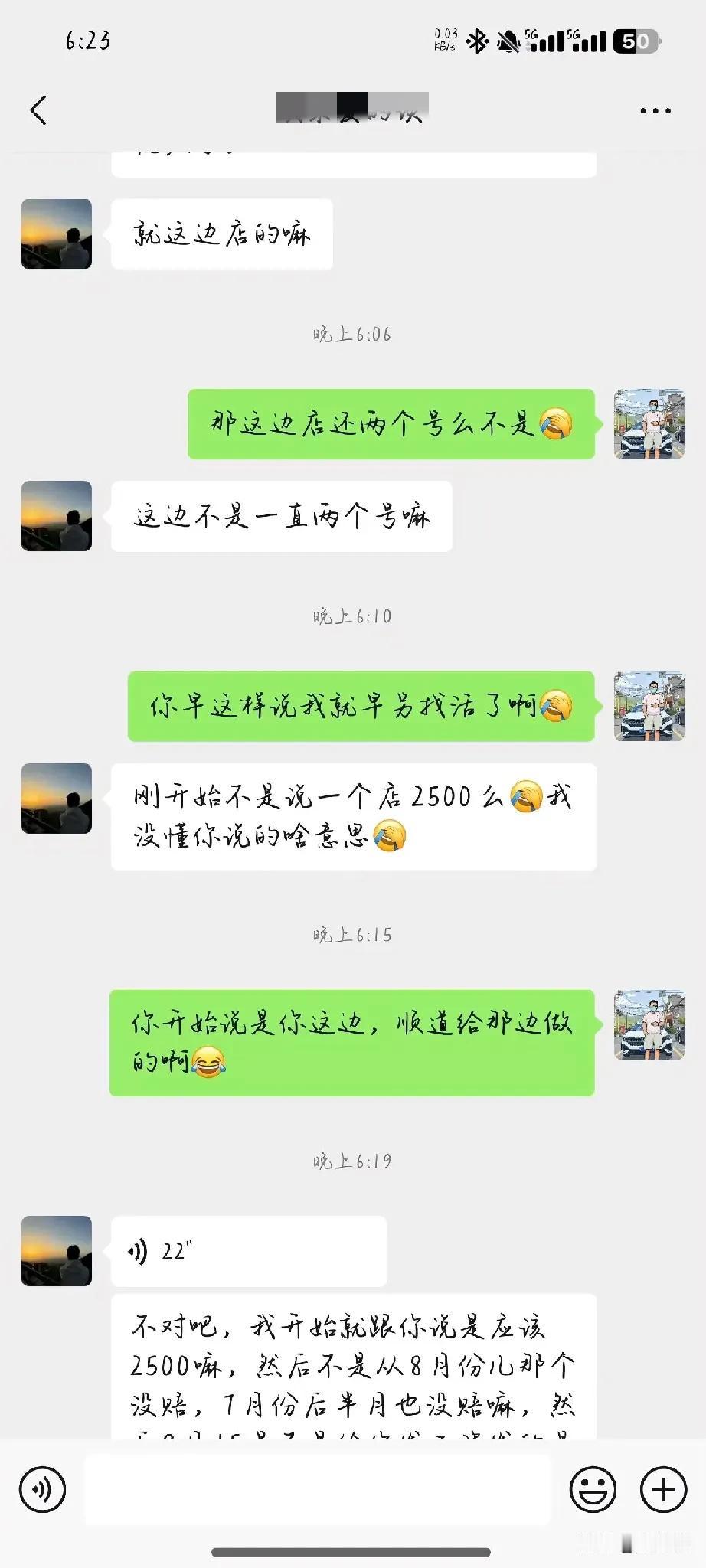The width and height of the screenshot is (706, 1568).
Task: Go back using the top-left arrow
Action: click(38, 110)
